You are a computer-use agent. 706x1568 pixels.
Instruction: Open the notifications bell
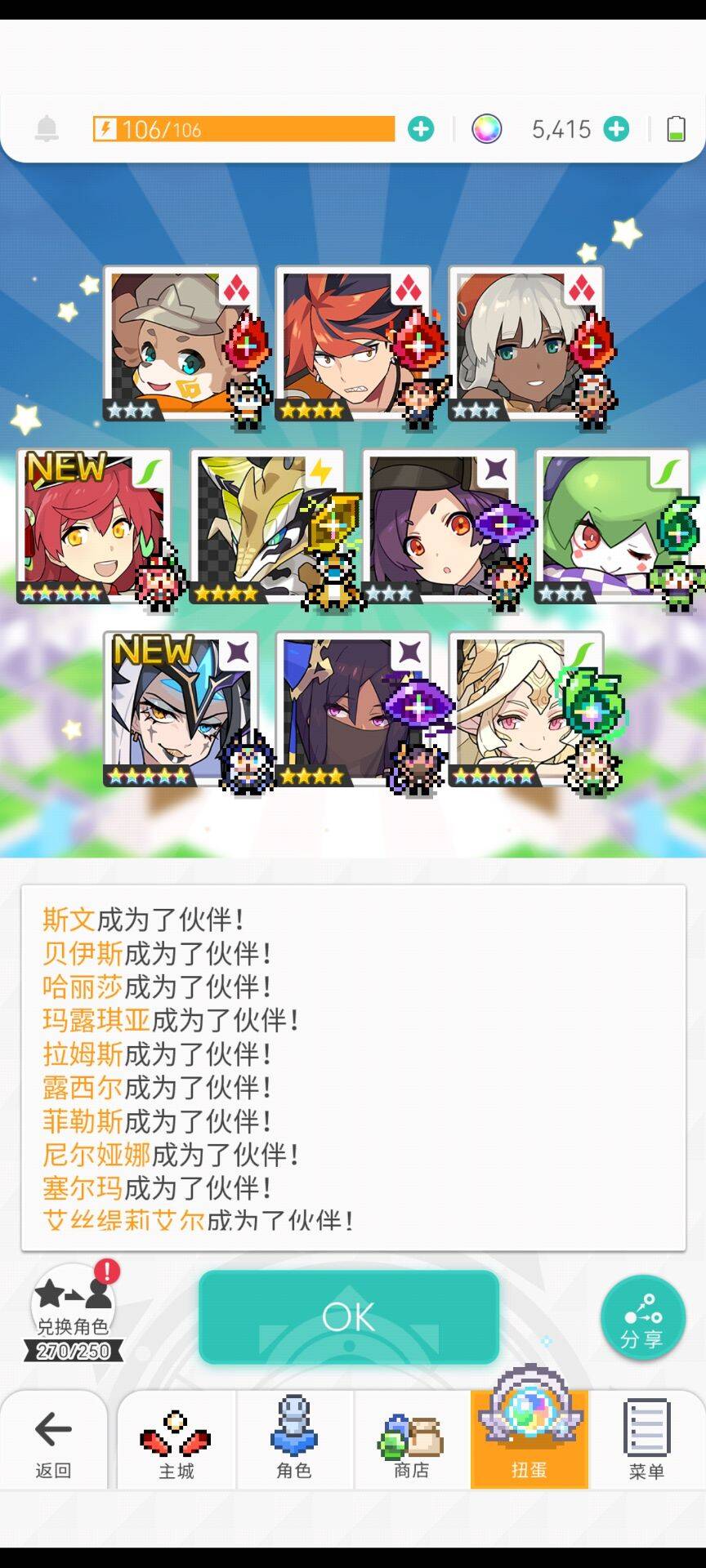[x=47, y=129]
